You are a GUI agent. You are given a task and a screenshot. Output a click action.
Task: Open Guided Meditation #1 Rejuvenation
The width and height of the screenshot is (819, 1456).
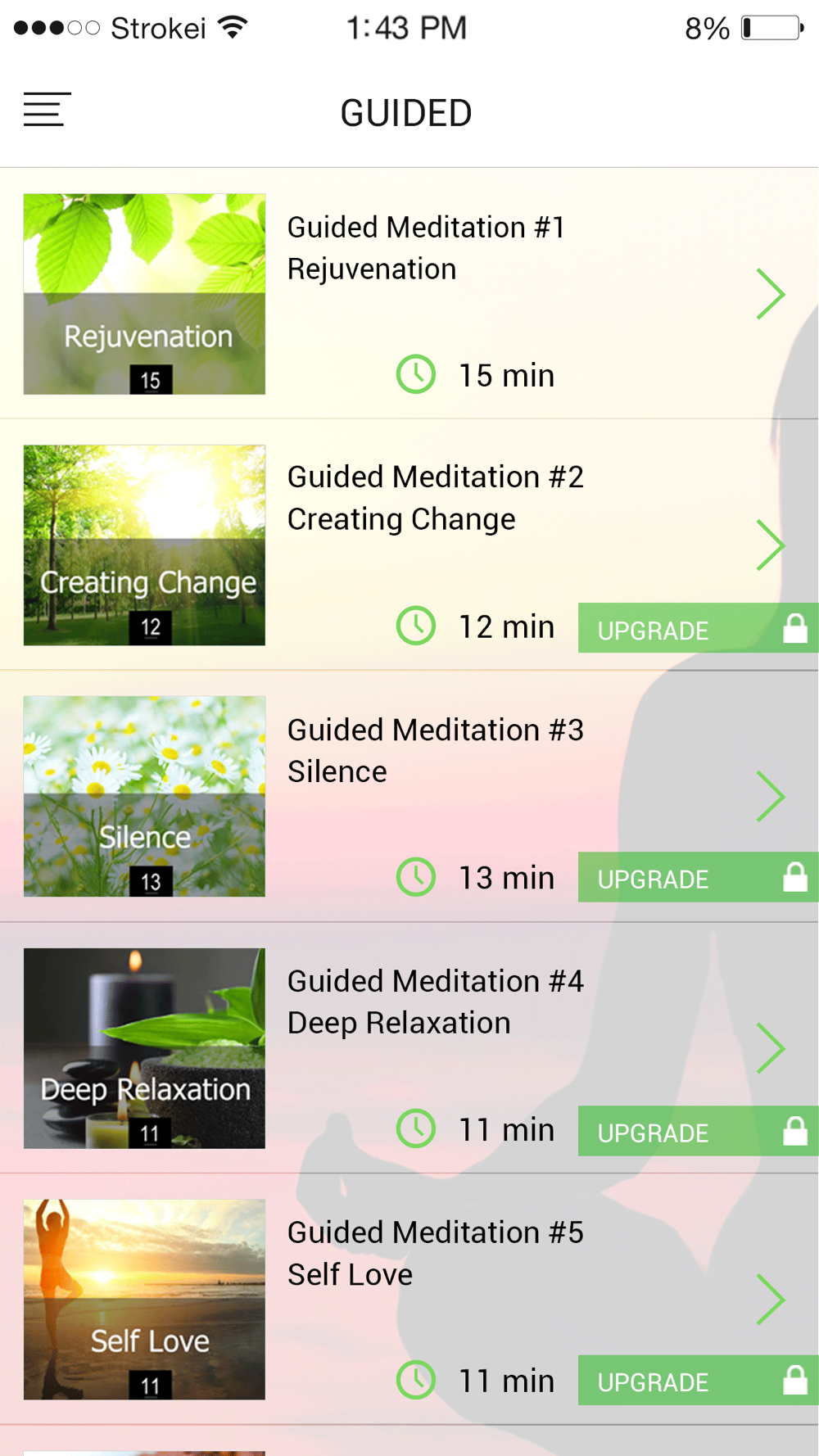(409, 293)
